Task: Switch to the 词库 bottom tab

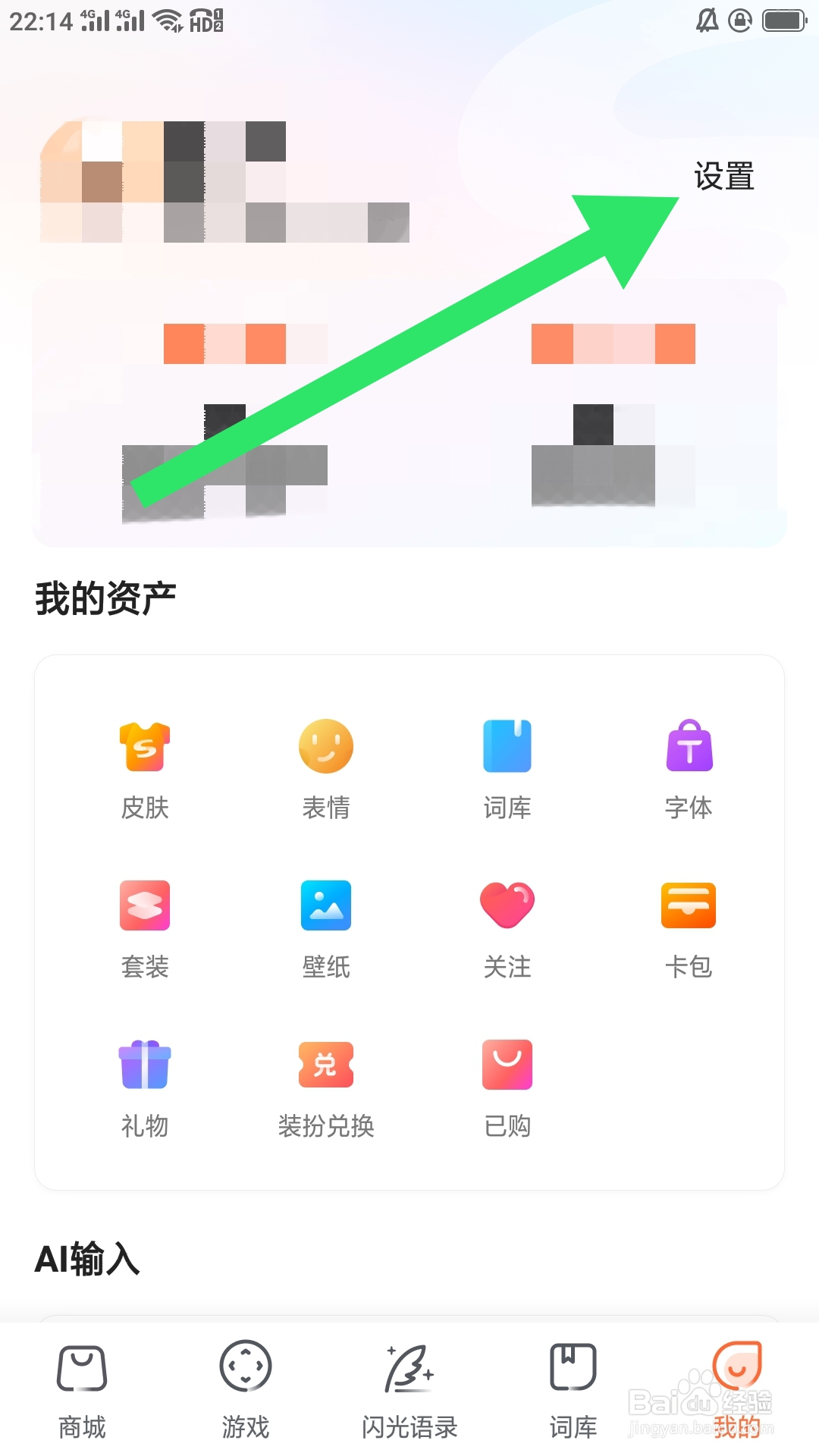Action: coord(573,1388)
